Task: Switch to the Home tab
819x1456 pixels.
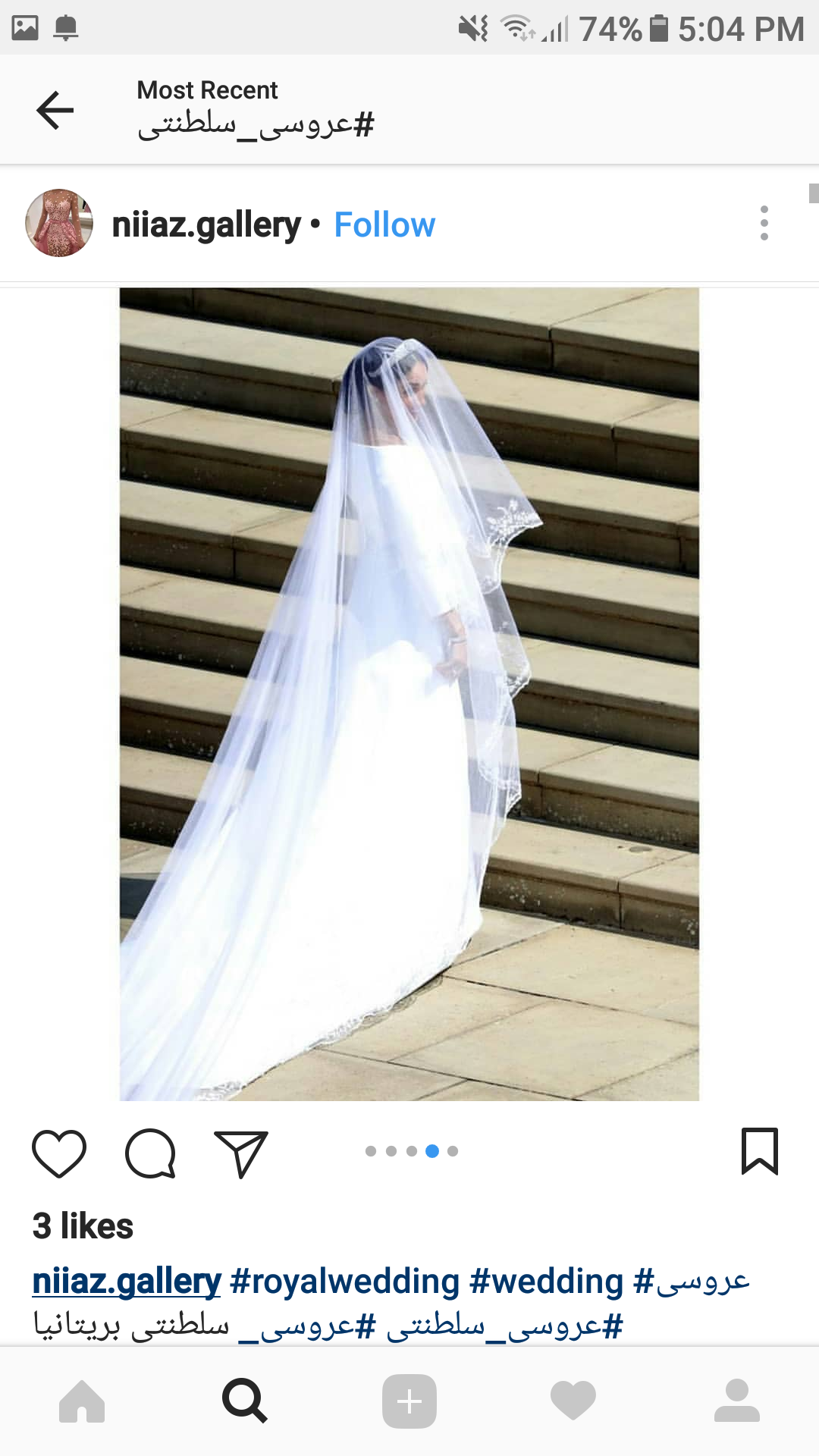Action: click(82, 1401)
